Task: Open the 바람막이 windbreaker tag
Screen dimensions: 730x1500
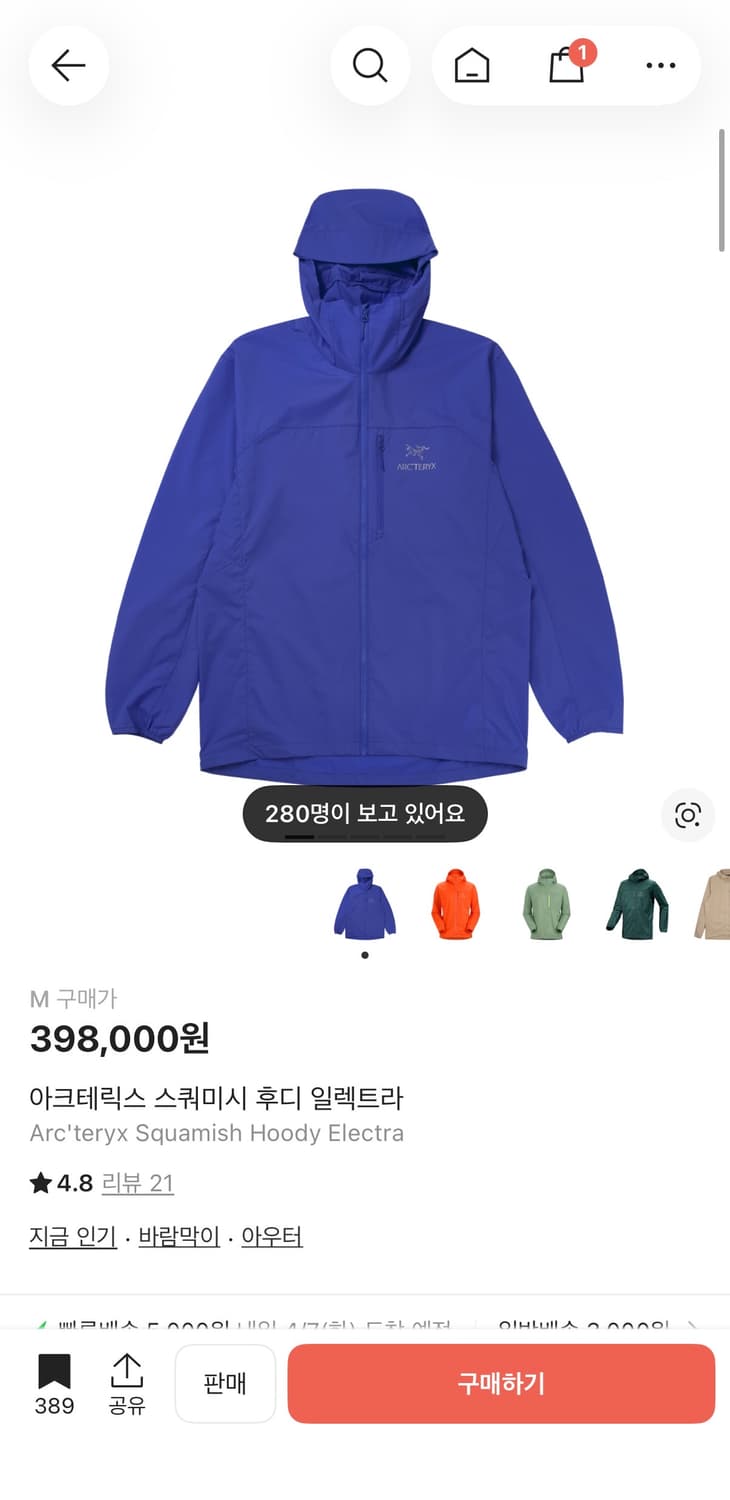Action: [x=178, y=1237]
